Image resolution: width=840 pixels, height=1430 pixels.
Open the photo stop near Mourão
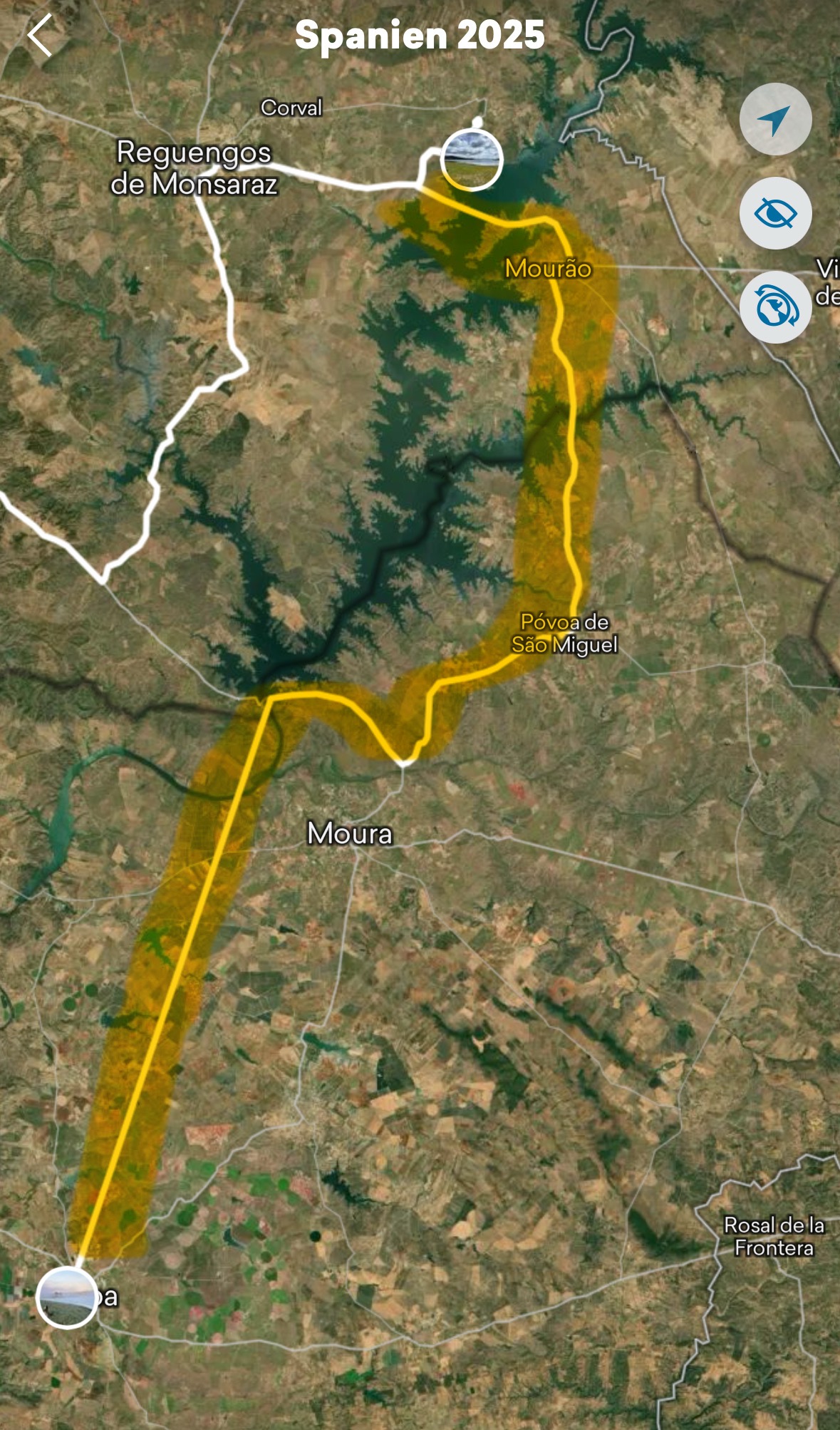[471, 160]
